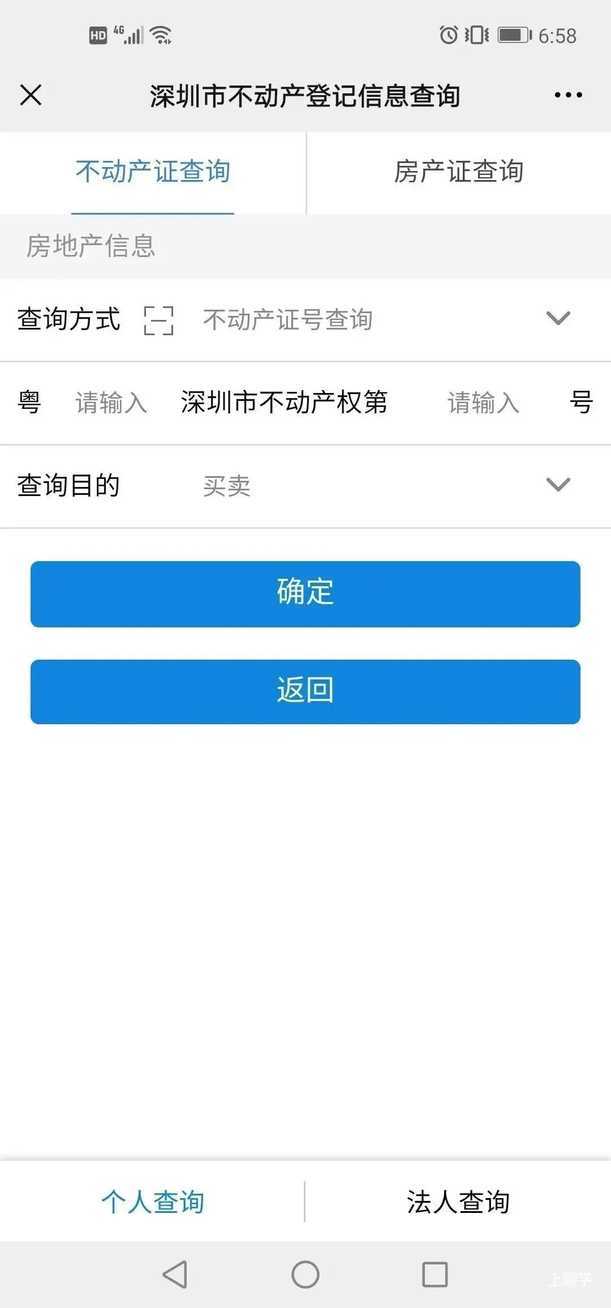Switch to the 不动产证查询 tab

[153, 172]
